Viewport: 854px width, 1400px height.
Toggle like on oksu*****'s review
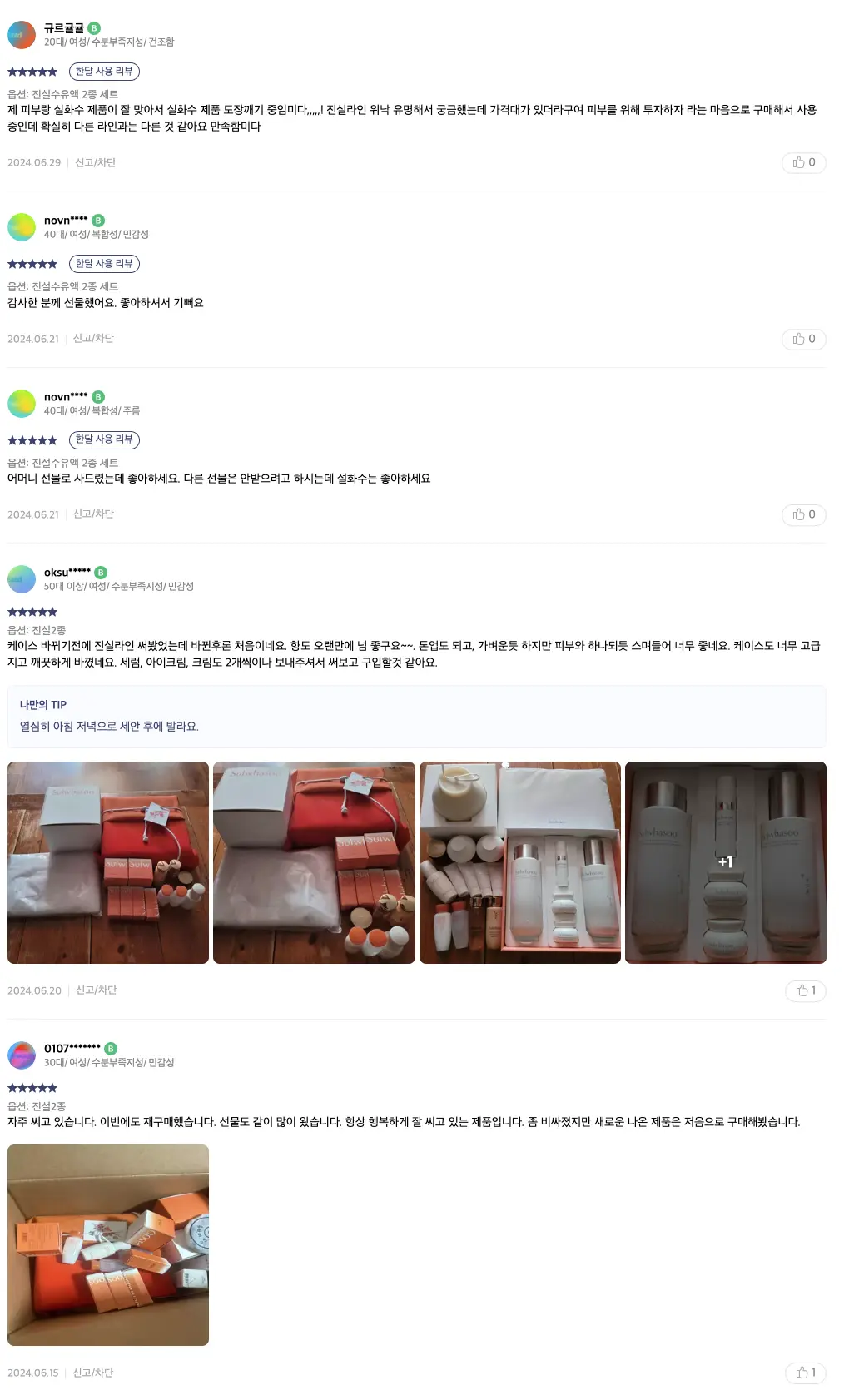(803, 990)
